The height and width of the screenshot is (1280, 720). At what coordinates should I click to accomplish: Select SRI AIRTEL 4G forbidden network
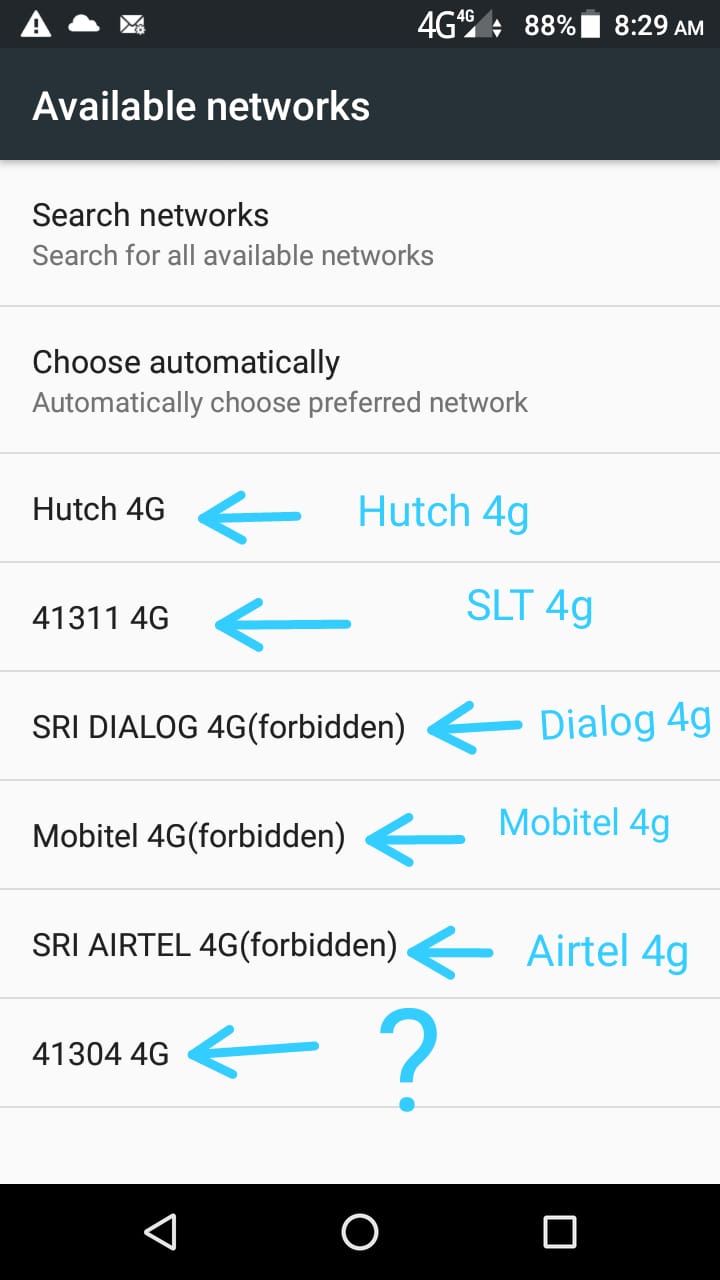click(x=360, y=944)
